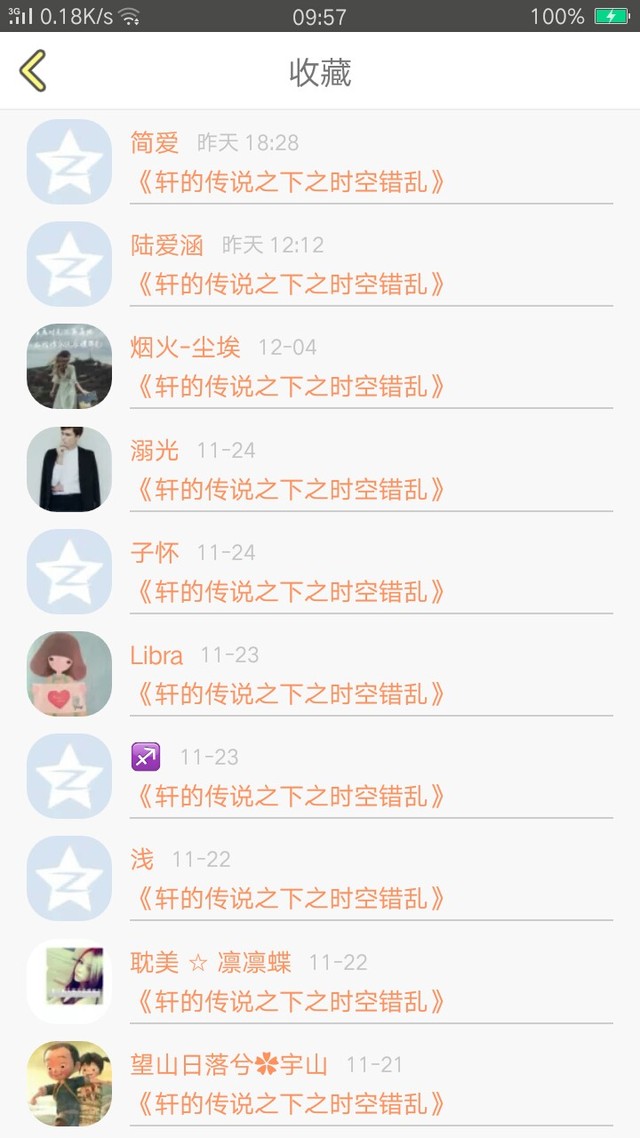
Task: Open the entry by 烟火-尘埃
Action: [x=320, y=366]
